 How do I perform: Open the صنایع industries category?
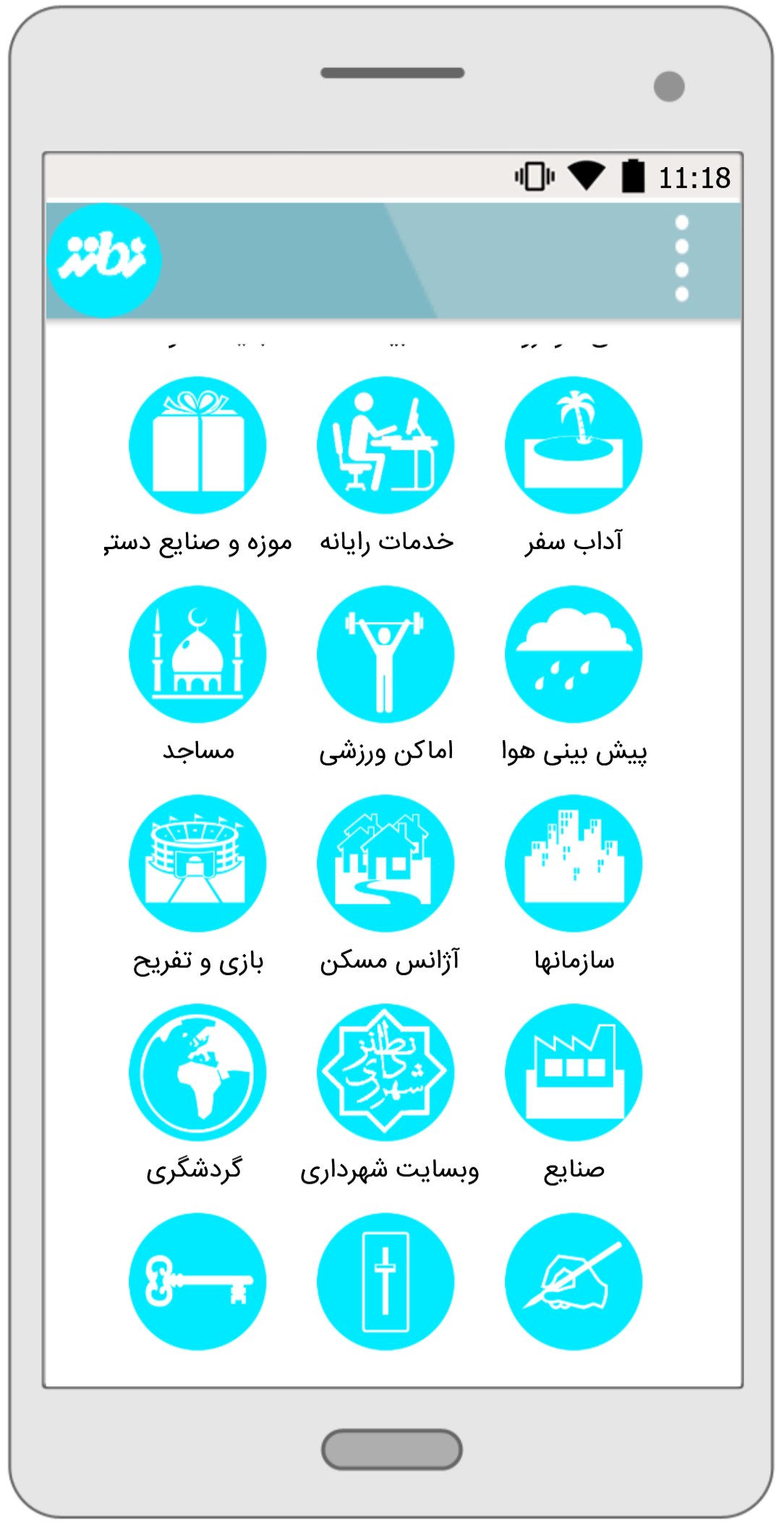[574, 1073]
